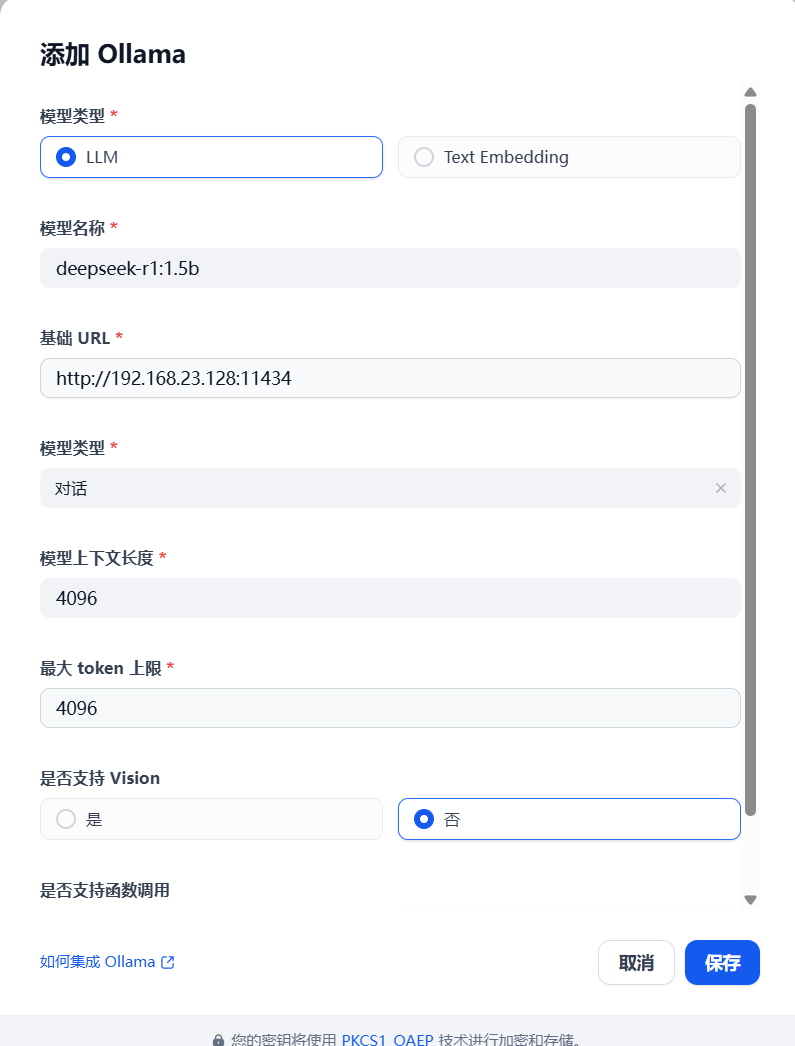Clear the 对话 selection with the X
This screenshot has width=795, height=1046.
[x=720, y=488]
